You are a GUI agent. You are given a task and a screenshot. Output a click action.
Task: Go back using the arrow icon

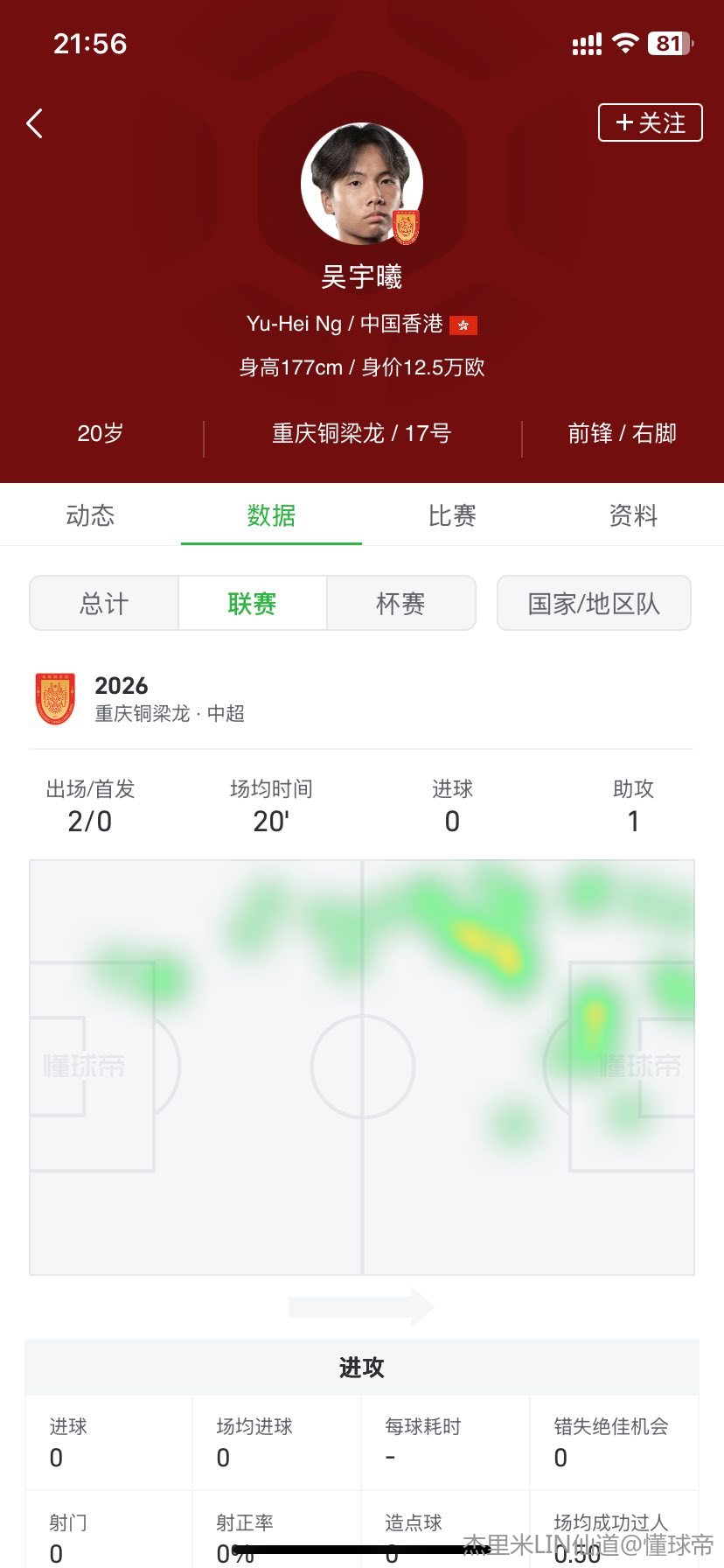[35, 124]
